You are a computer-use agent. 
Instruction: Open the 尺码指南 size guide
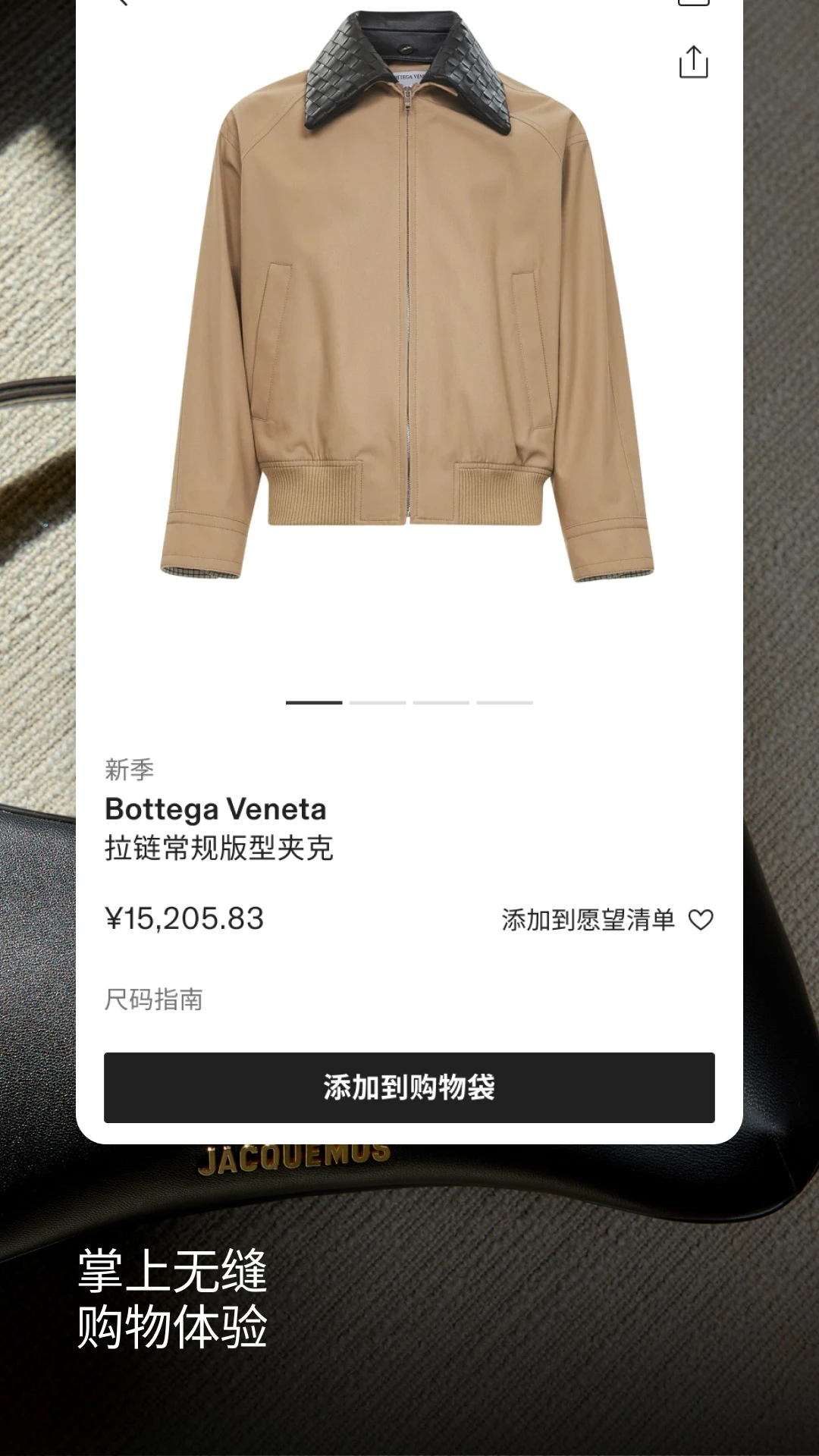pos(155,999)
